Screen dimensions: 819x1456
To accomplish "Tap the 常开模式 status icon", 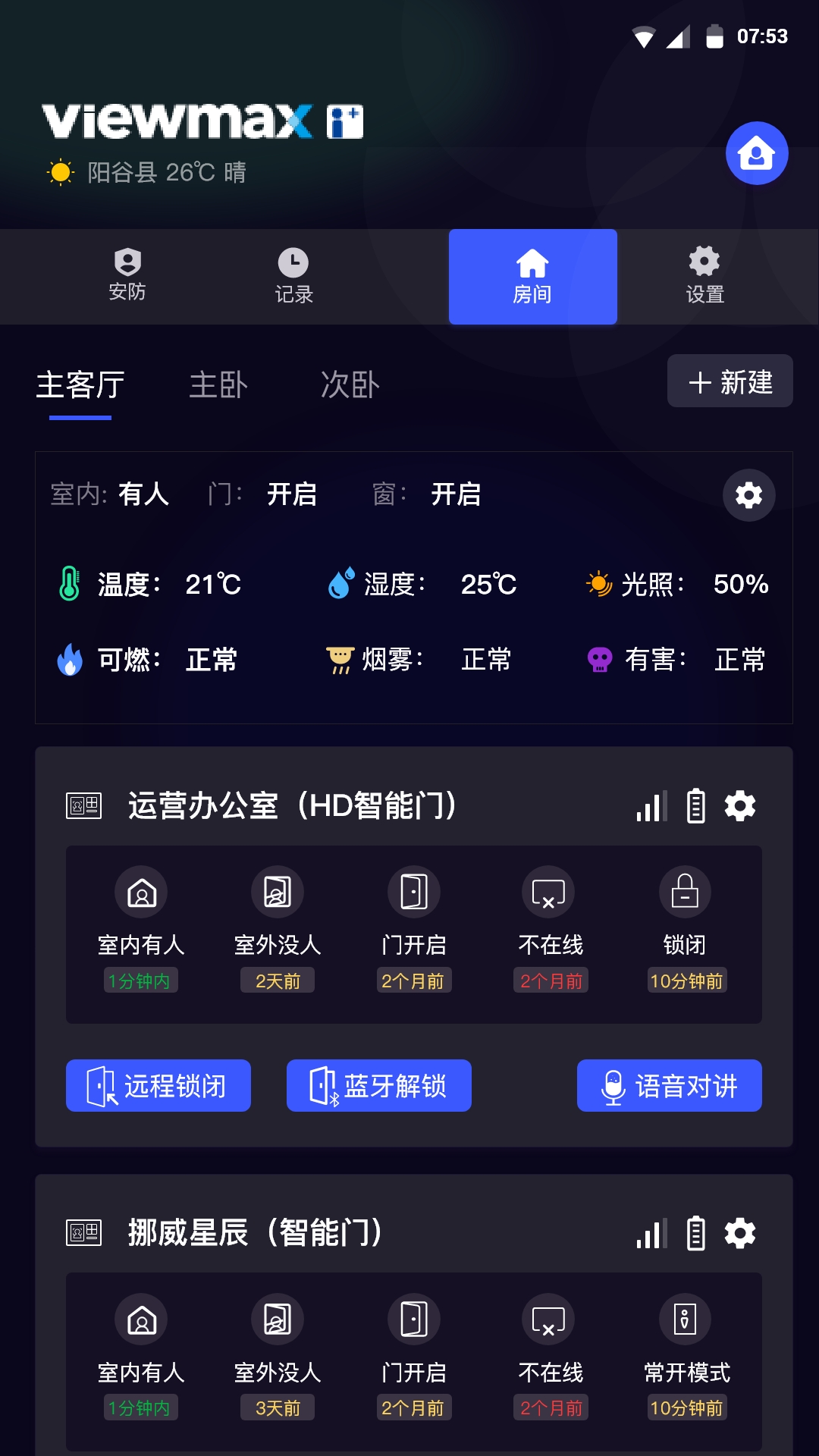I will click(686, 1319).
